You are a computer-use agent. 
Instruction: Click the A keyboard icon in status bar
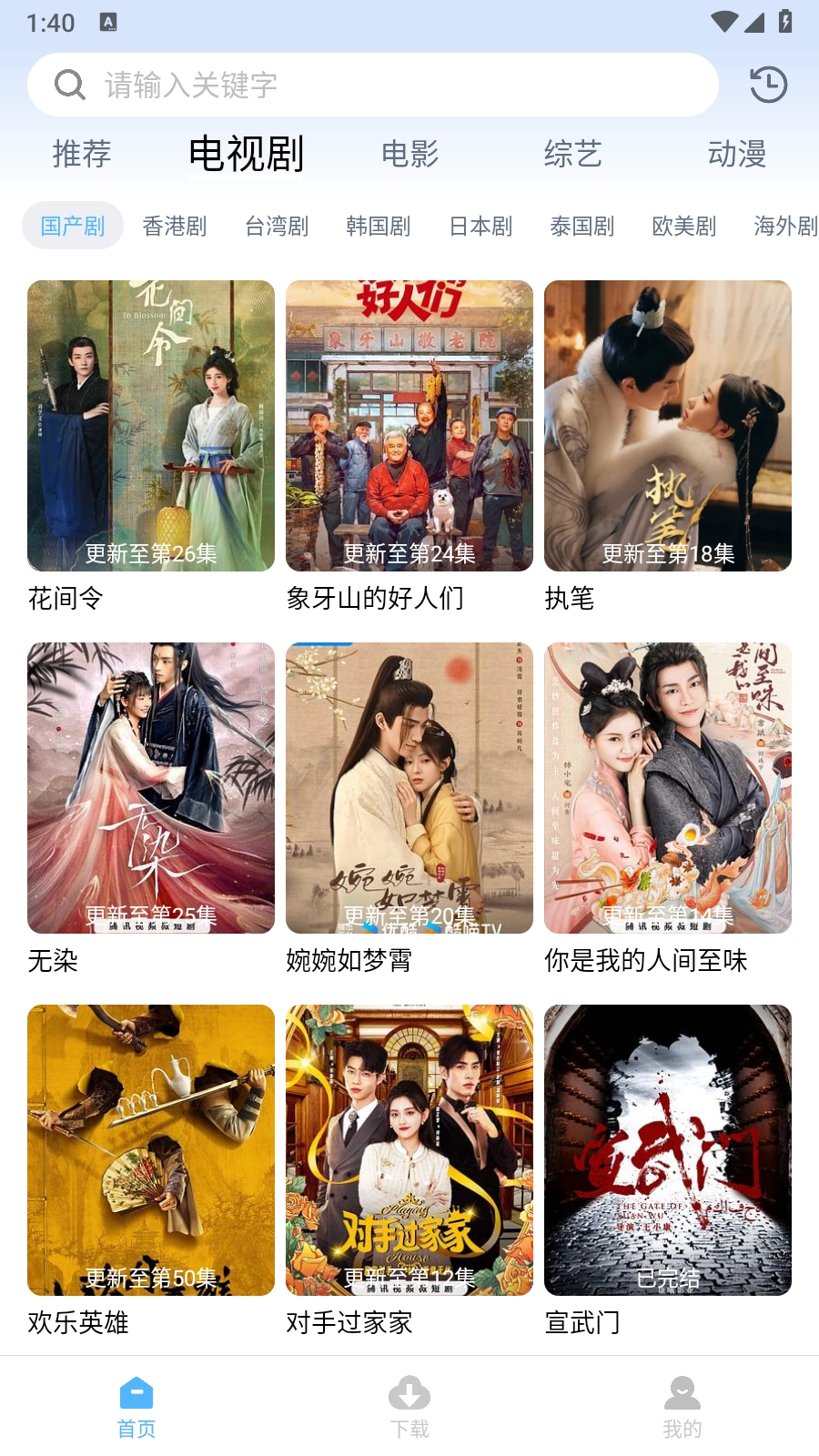tap(109, 21)
